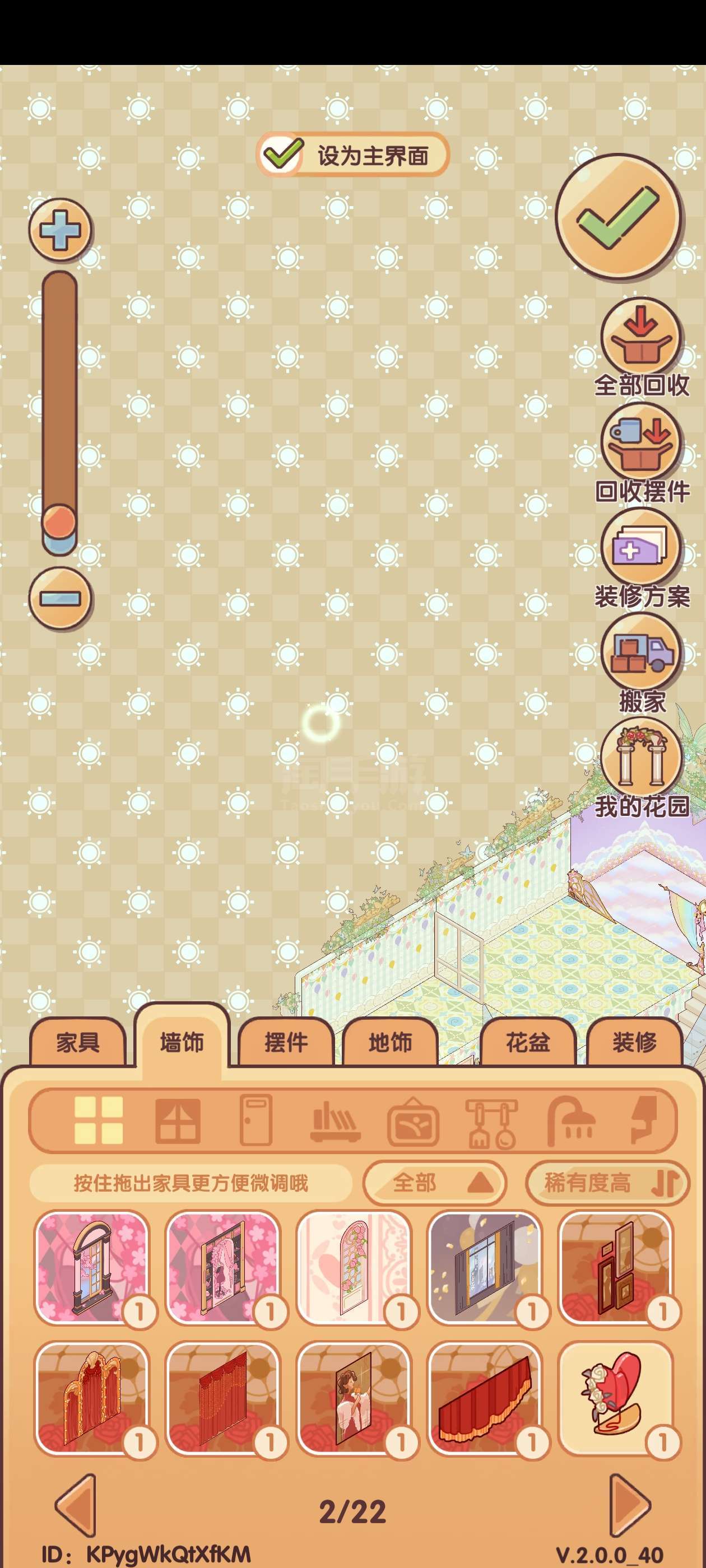Confirm with the large green checkmark
706x1568 pixels.
click(617, 216)
